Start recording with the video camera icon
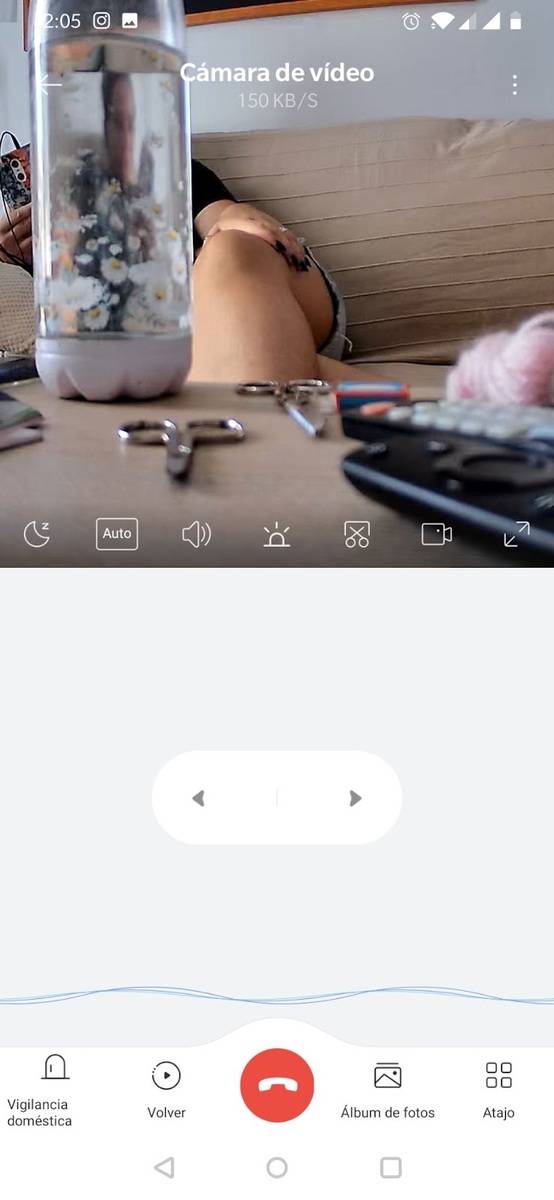The image size is (554, 1200). point(437,534)
